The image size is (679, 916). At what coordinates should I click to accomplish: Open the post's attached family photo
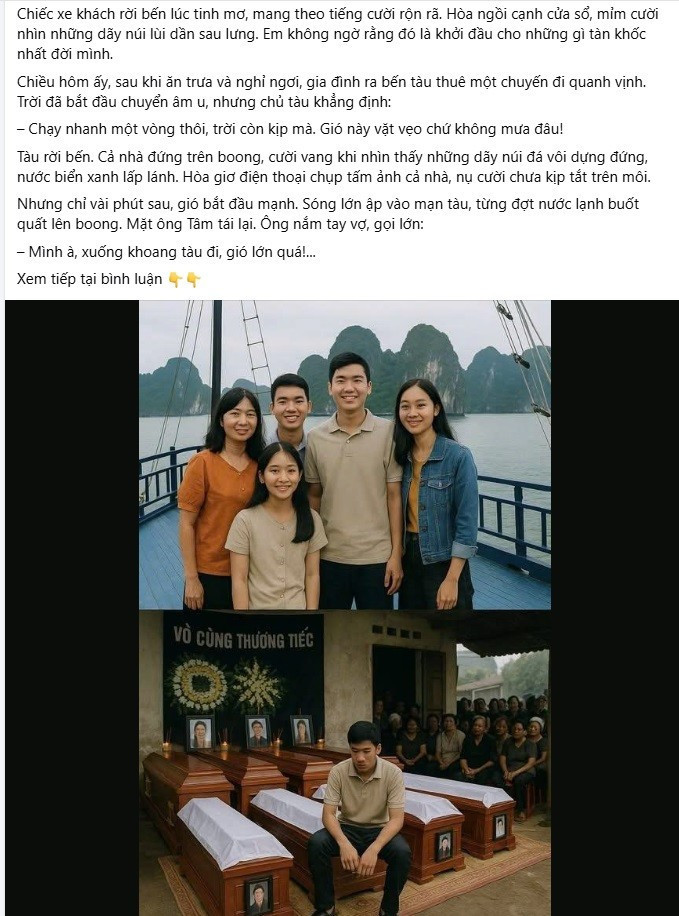344,455
